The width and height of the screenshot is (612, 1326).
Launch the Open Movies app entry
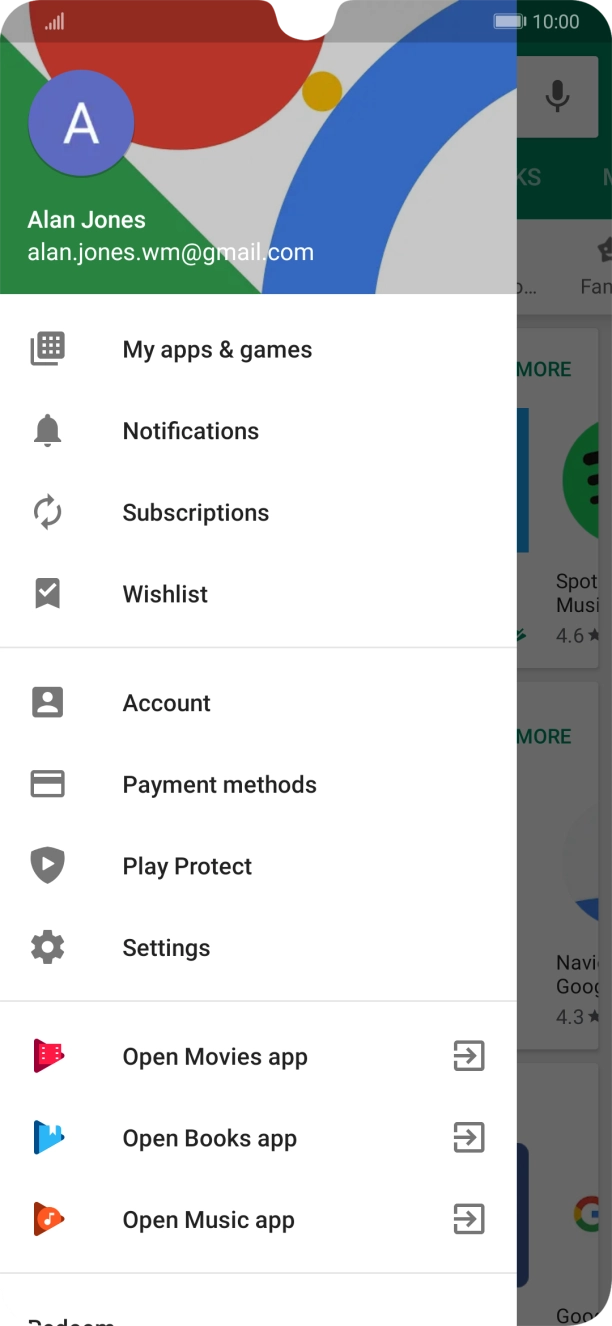click(x=215, y=1057)
